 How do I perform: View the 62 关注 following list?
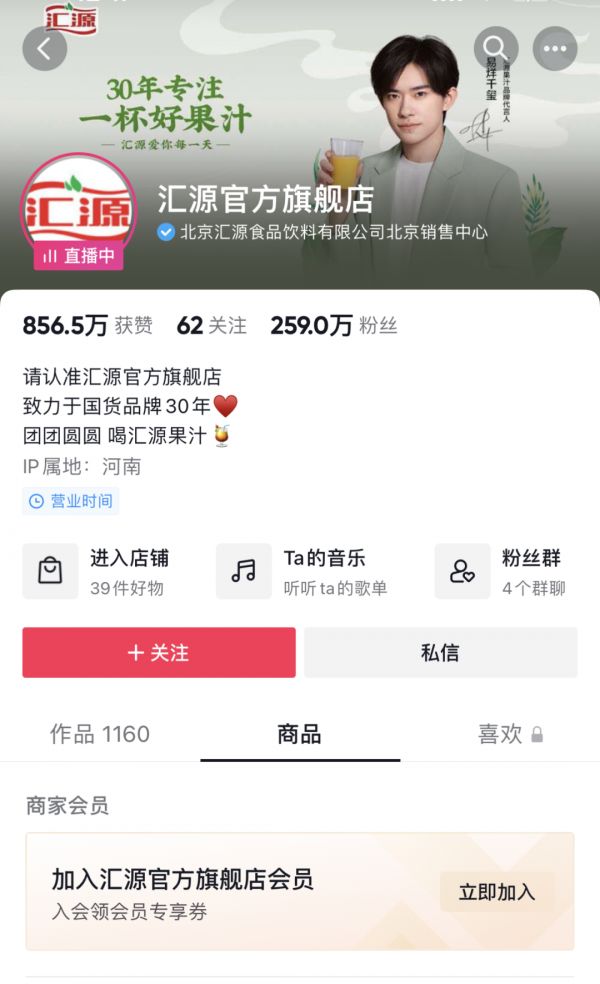tap(211, 325)
